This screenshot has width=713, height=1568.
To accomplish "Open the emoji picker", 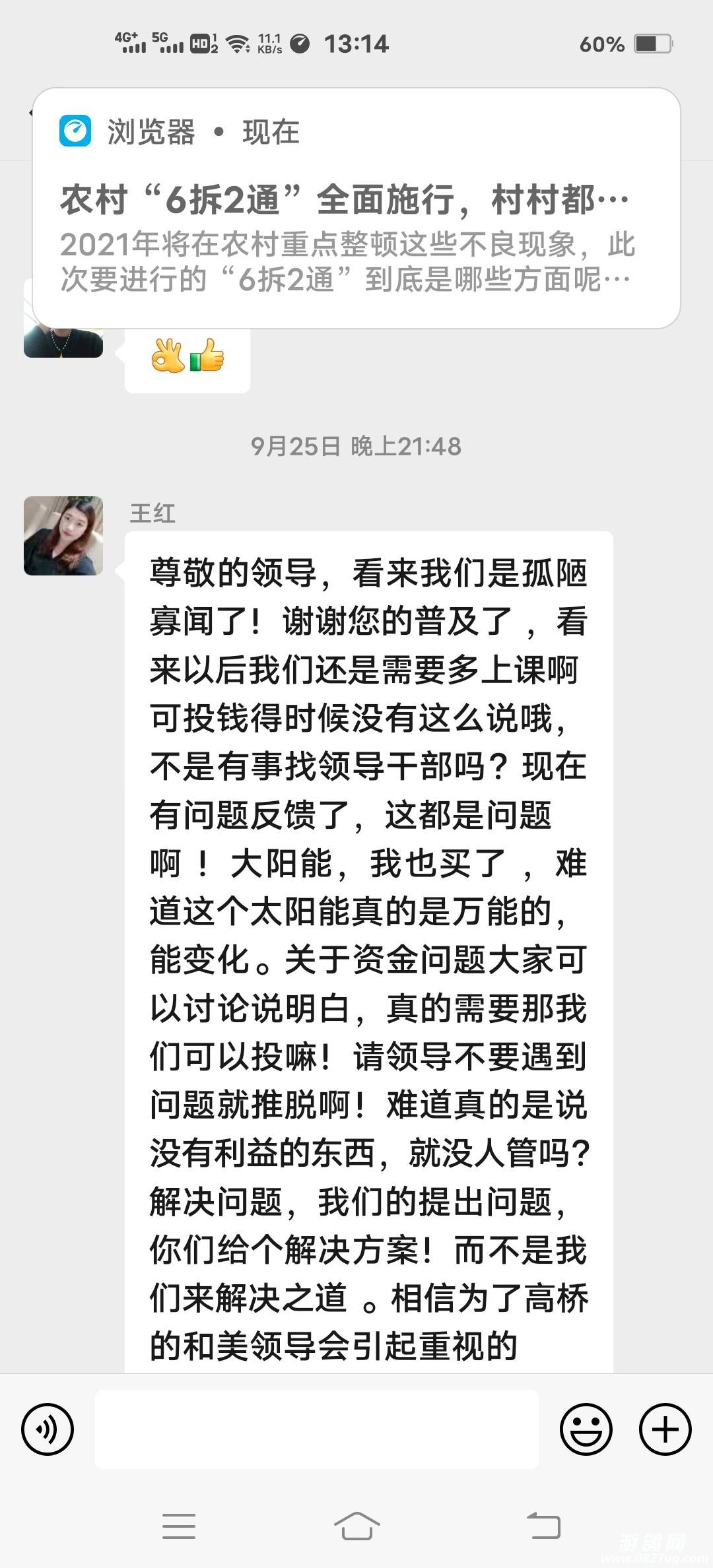I will 586,1429.
